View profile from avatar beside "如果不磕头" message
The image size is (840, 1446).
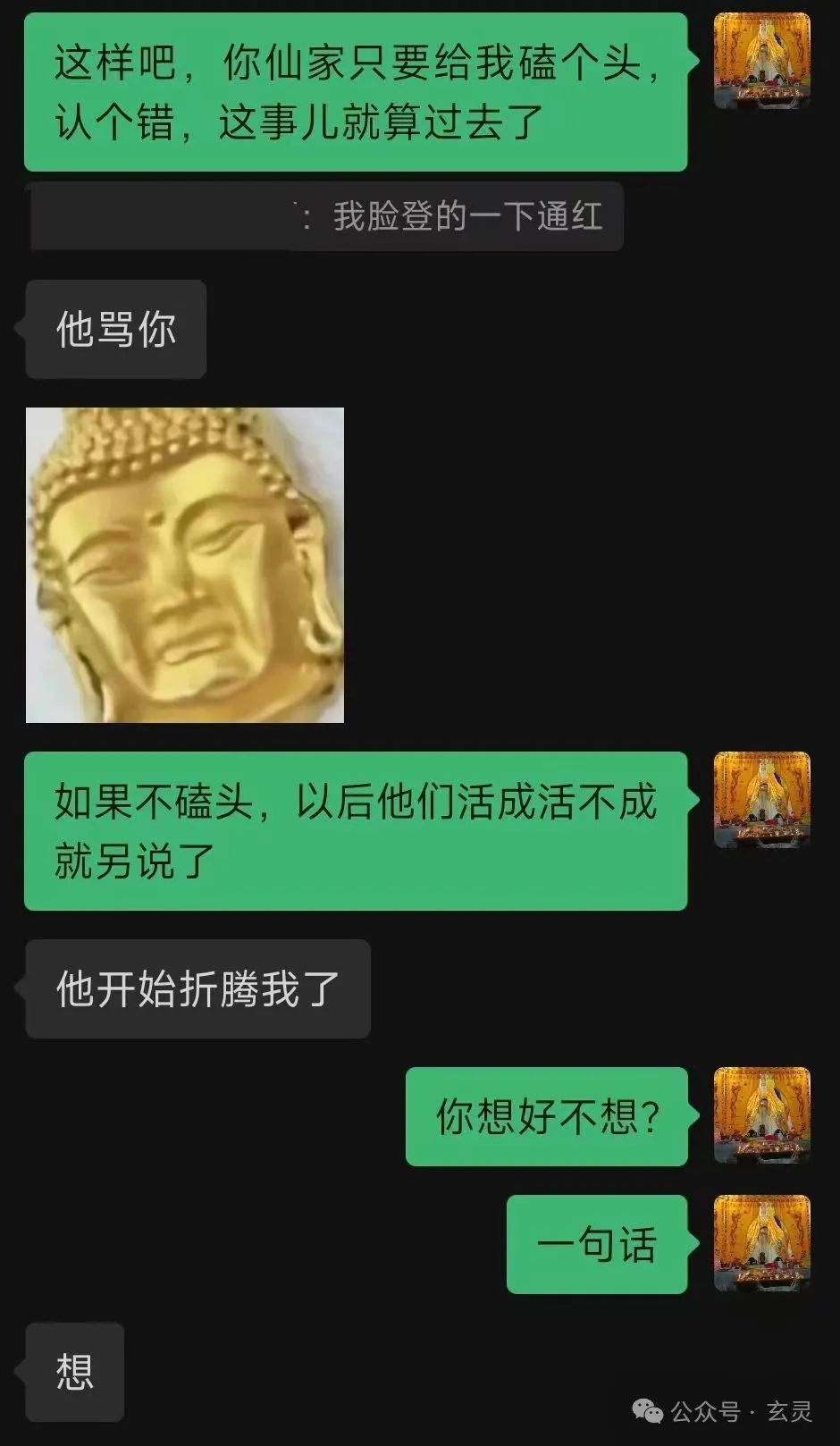(x=761, y=800)
